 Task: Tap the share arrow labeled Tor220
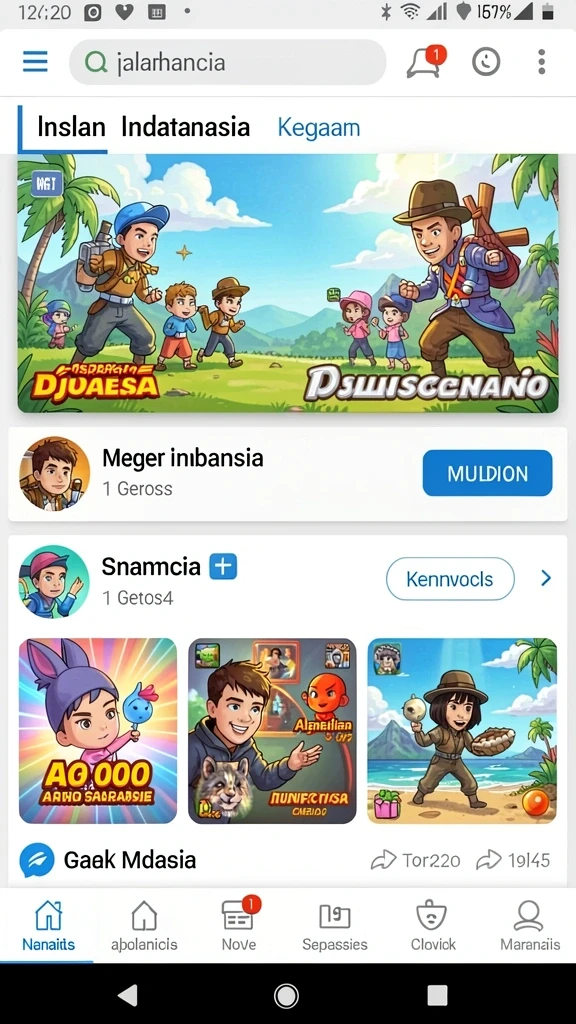[x=415, y=860]
